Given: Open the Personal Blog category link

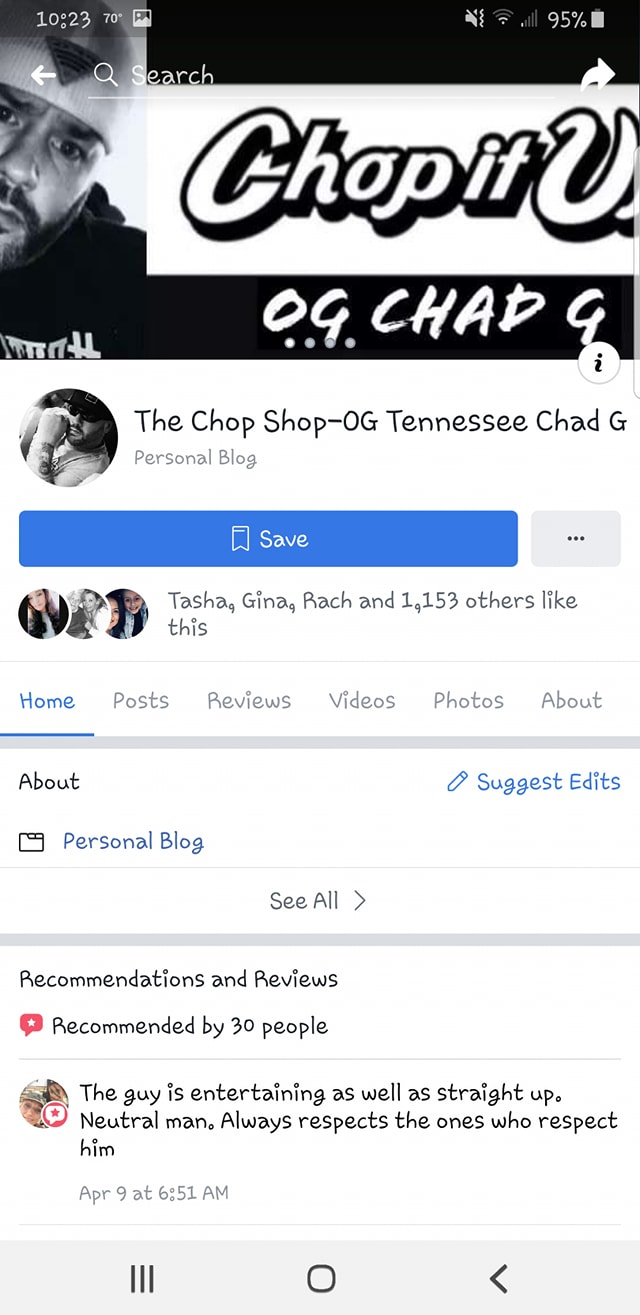Looking at the screenshot, I should click(x=133, y=841).
